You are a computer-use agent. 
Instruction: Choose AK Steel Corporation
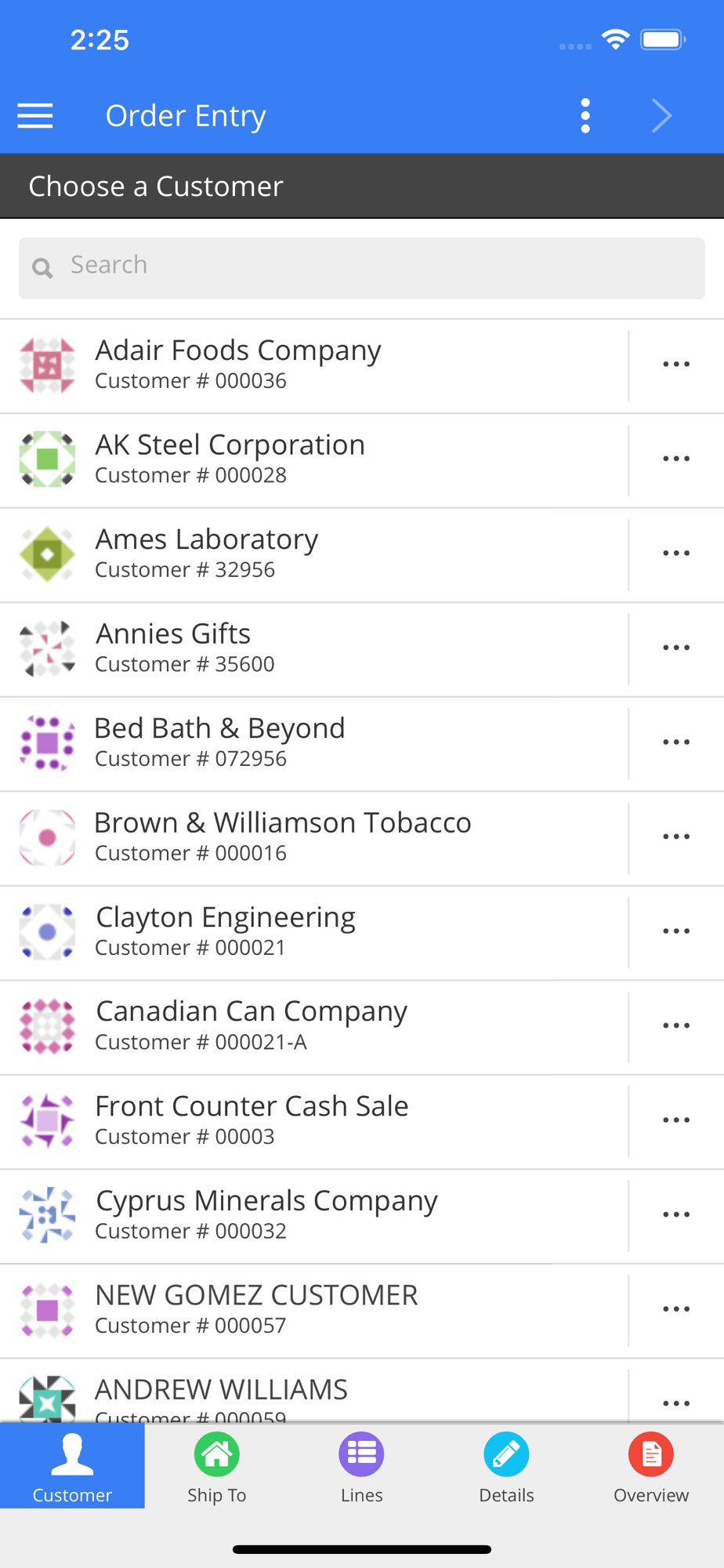click(314, 461)
